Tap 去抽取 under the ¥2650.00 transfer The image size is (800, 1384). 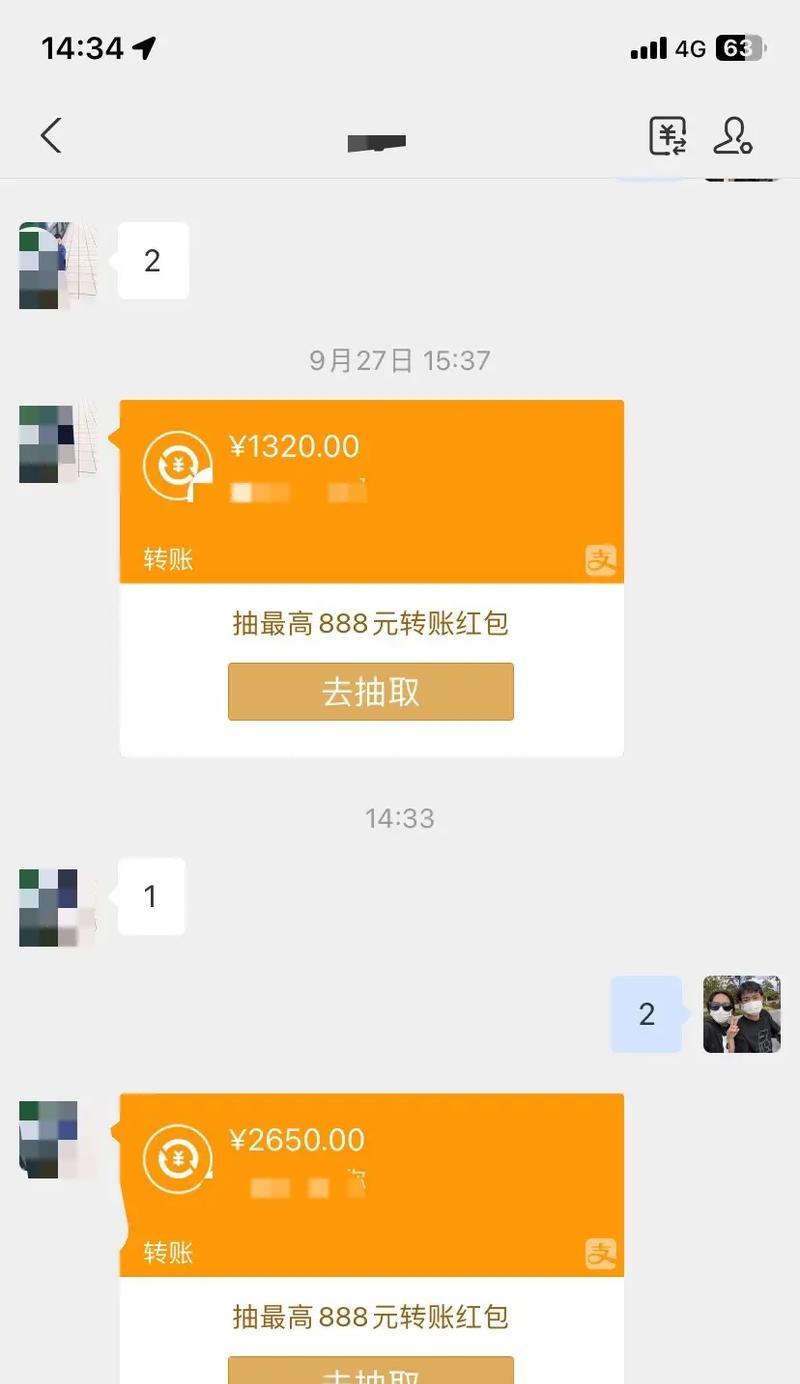click(x=371, y=1371)
